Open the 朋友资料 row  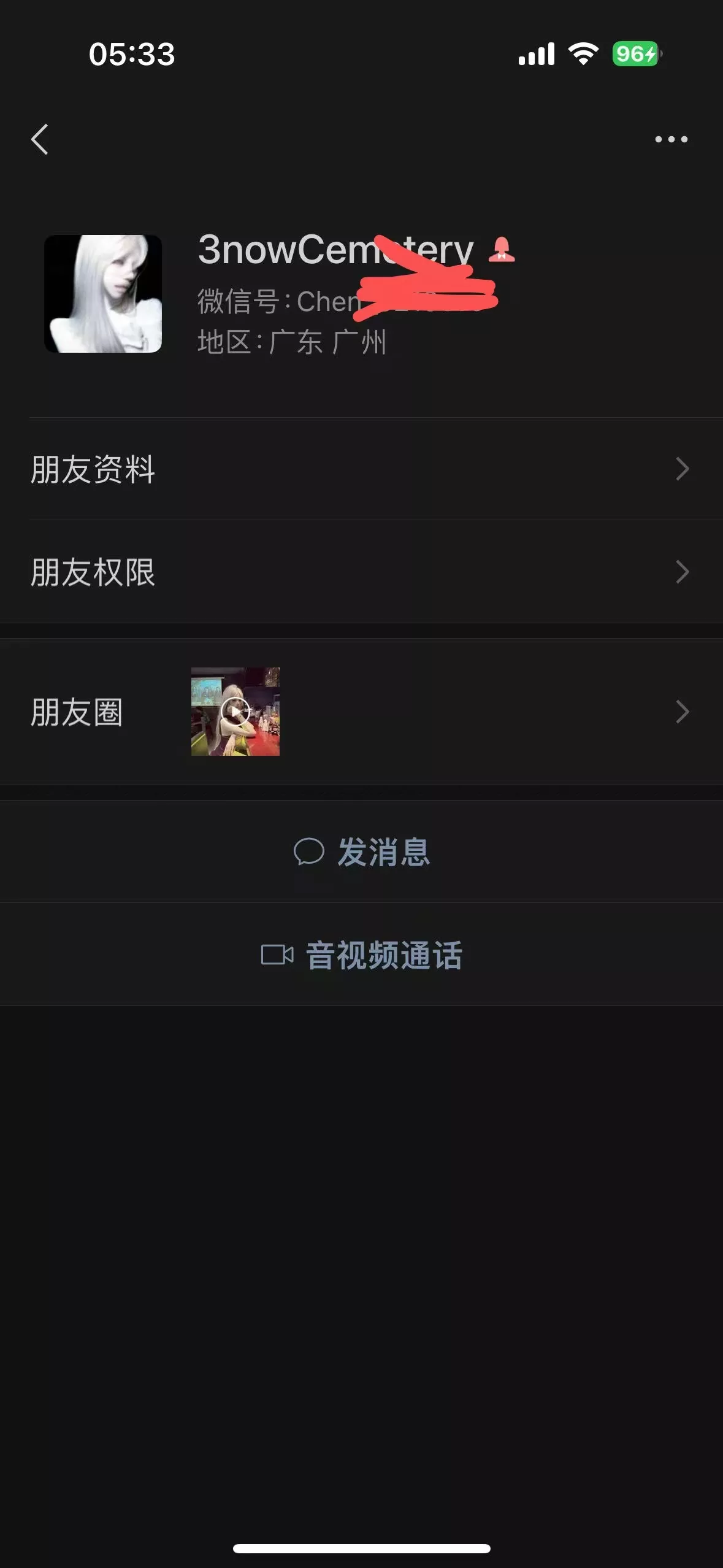tap(361, 469)
